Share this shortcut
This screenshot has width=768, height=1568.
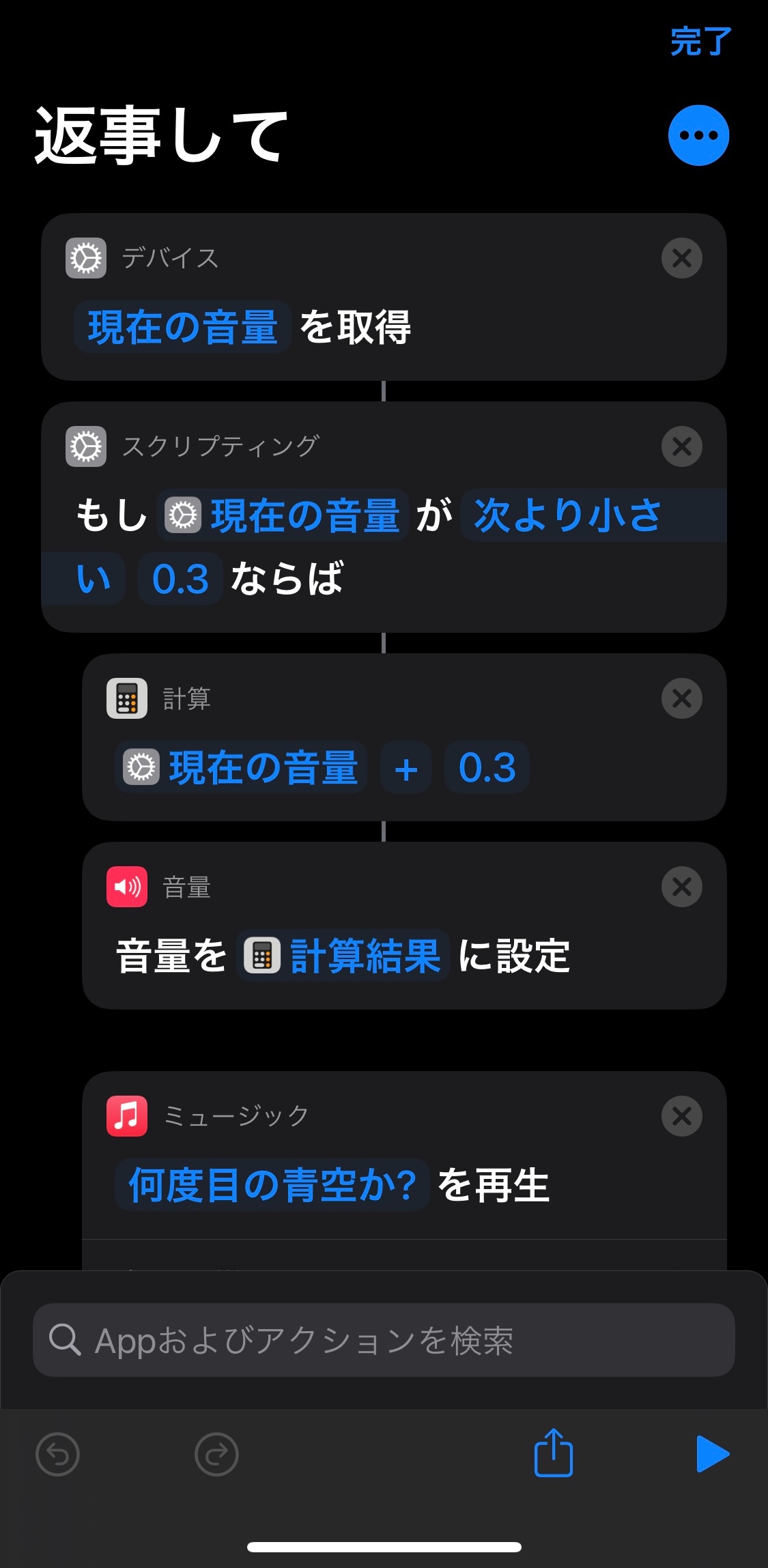point(553,1453)
